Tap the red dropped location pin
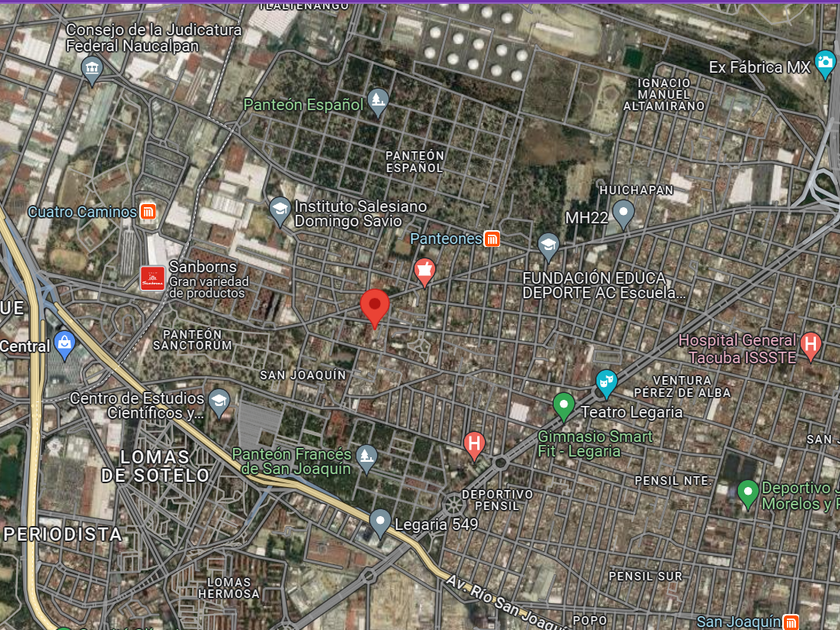The image size is (840, 630). click(x=374, y=308)
